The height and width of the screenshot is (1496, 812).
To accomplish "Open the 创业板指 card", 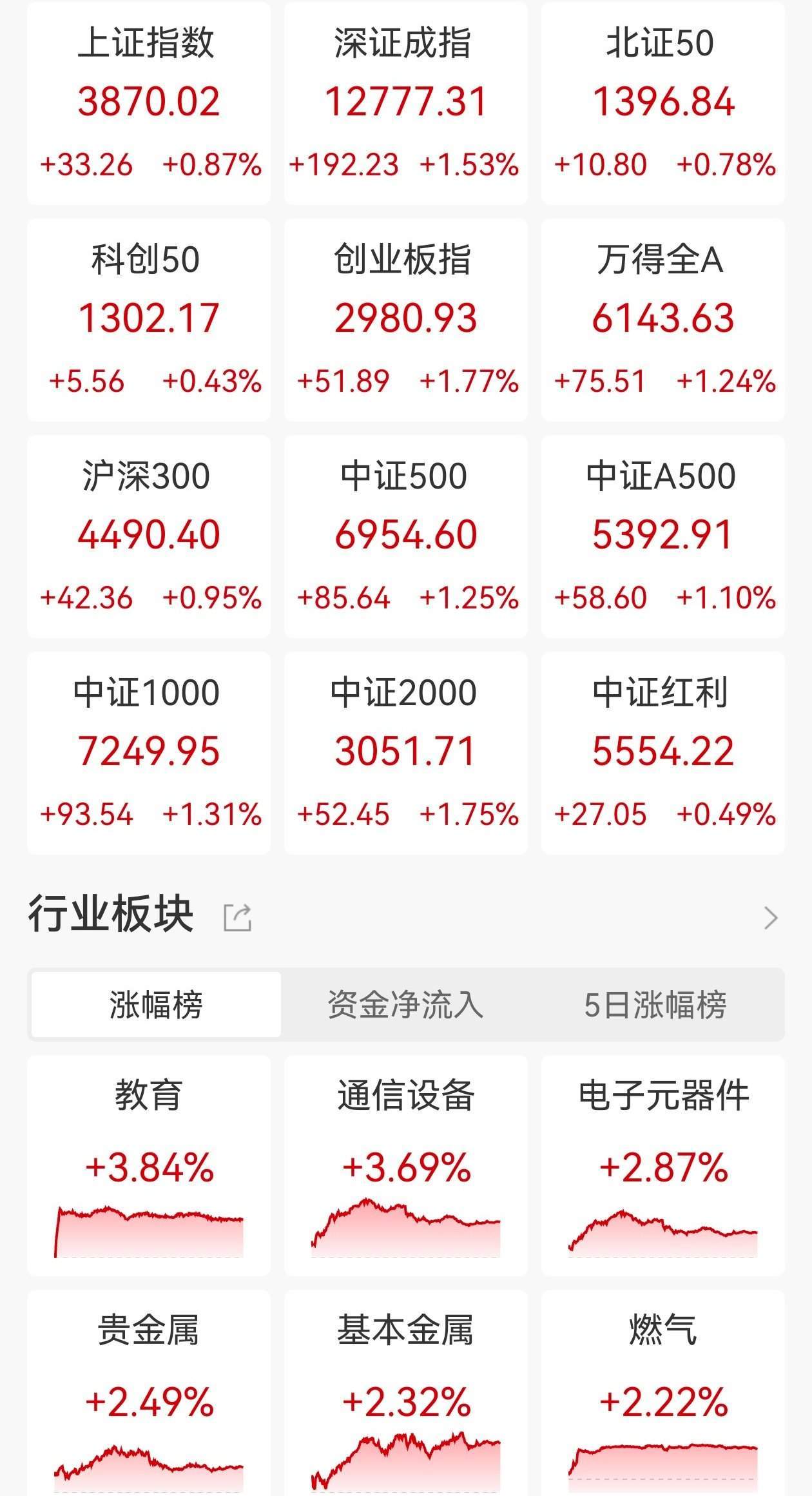I will tap(406, 316).
